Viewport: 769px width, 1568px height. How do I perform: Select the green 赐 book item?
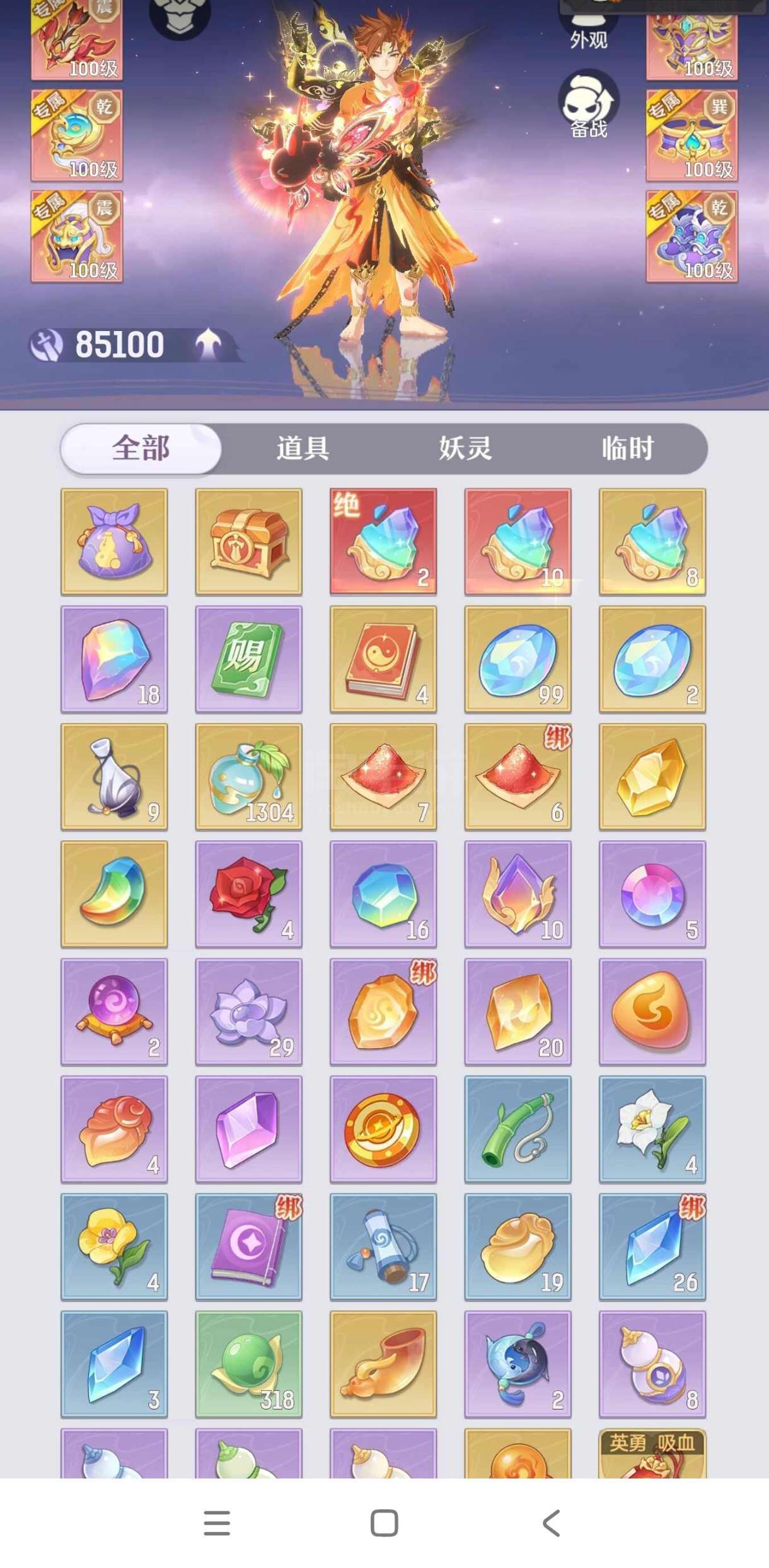click(248, 659)
